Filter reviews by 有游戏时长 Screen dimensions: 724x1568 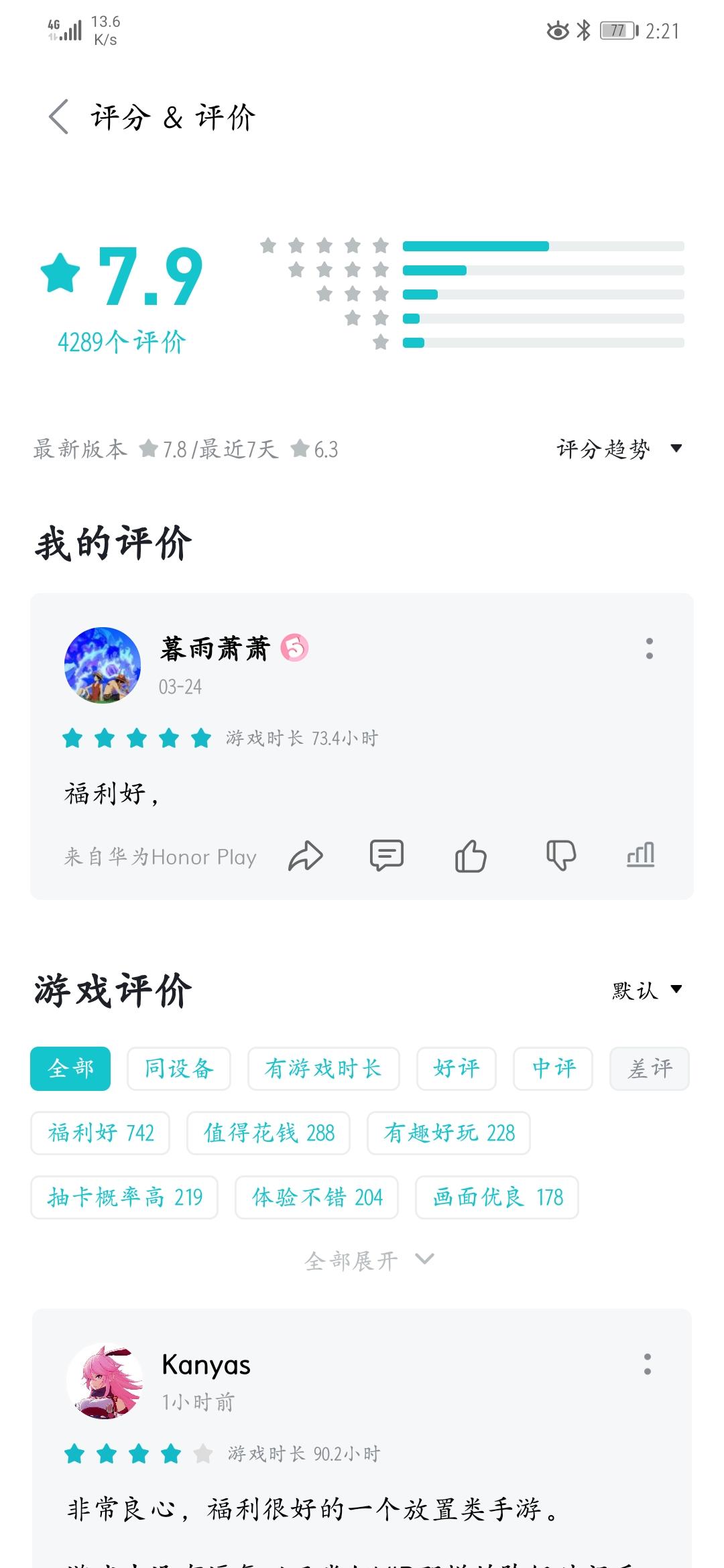323,1068
